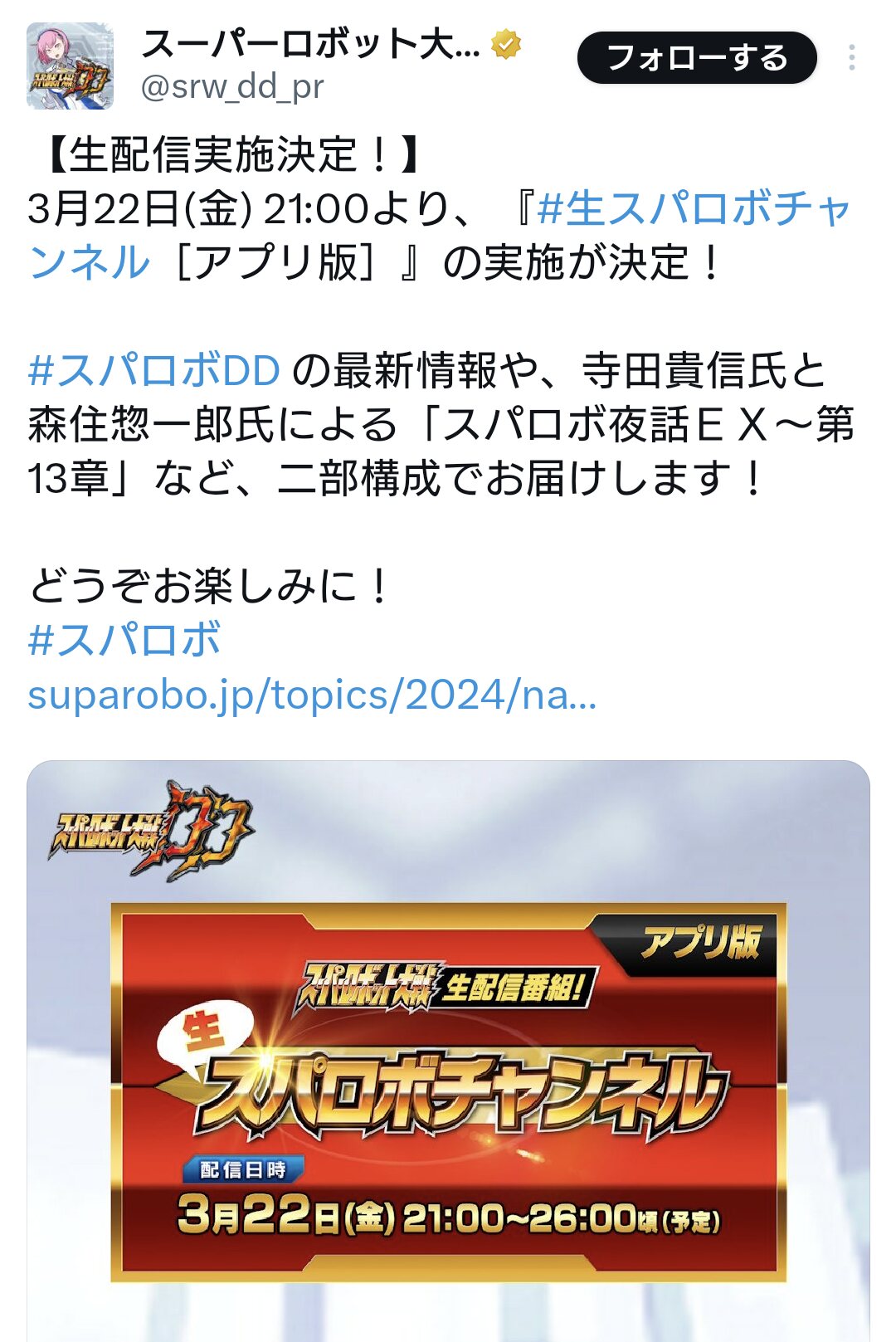Open the #スパロボDD hashtag
Screen dimensions: 896x1342
[x=153, y=371]
